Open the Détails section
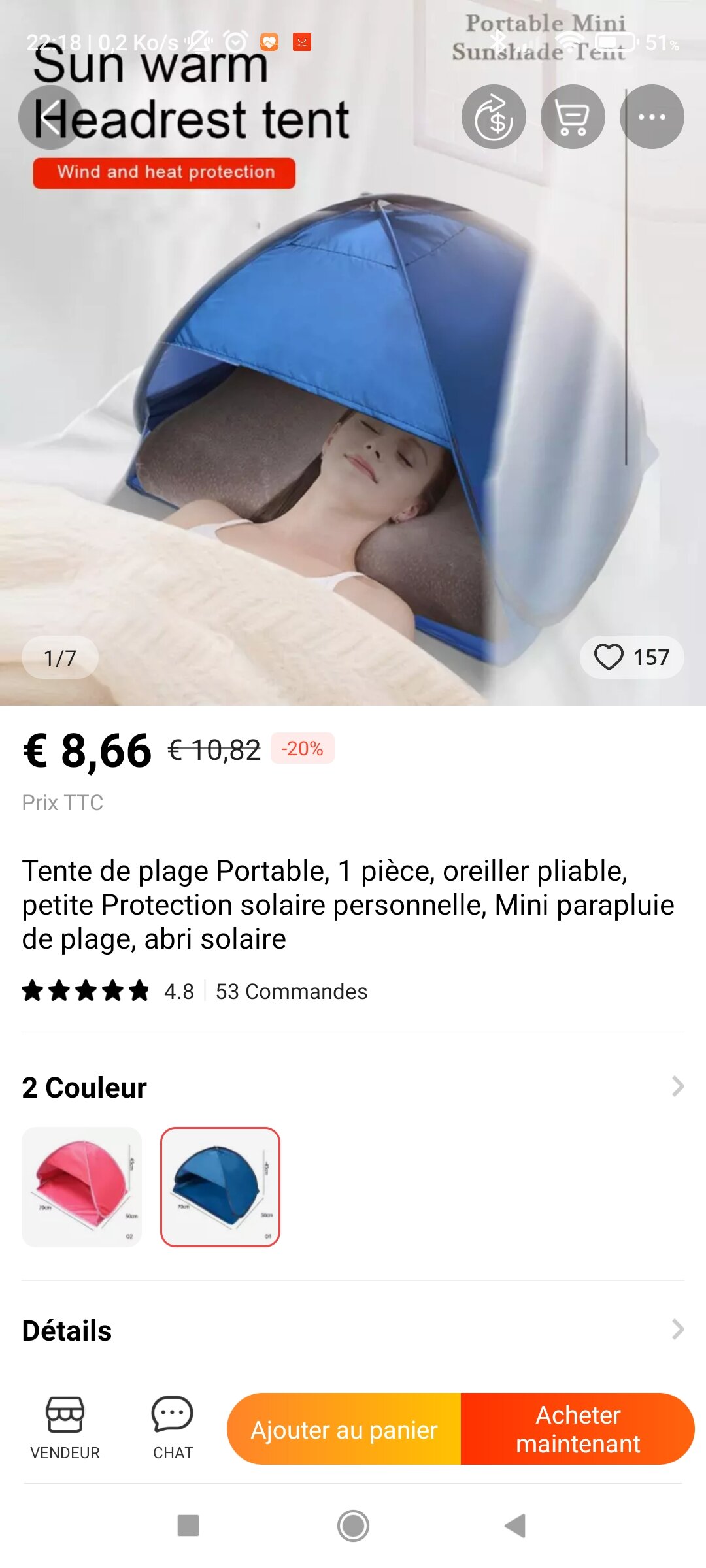706x1568 pixels. click(677, 1330)
